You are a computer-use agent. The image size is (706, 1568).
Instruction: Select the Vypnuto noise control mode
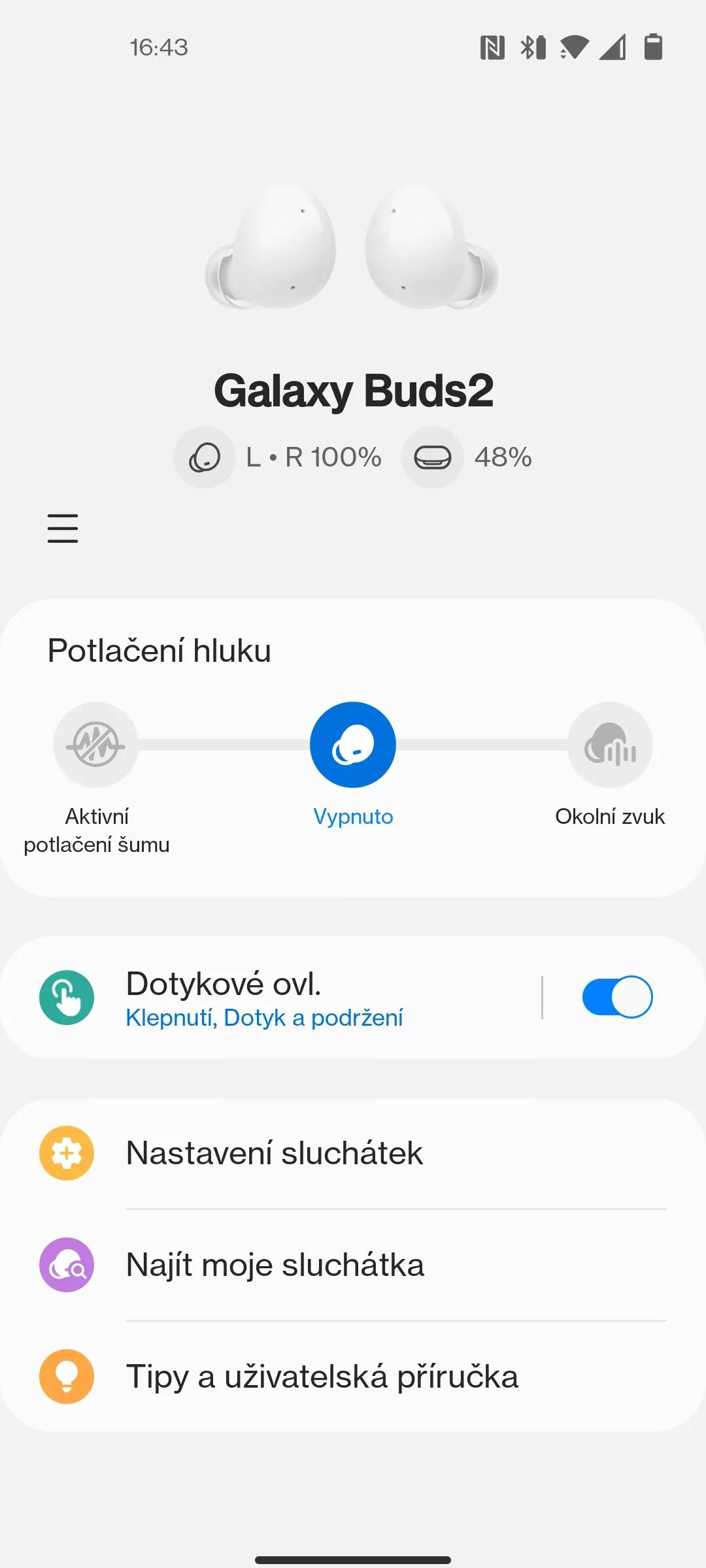click(x=353, y=745)
